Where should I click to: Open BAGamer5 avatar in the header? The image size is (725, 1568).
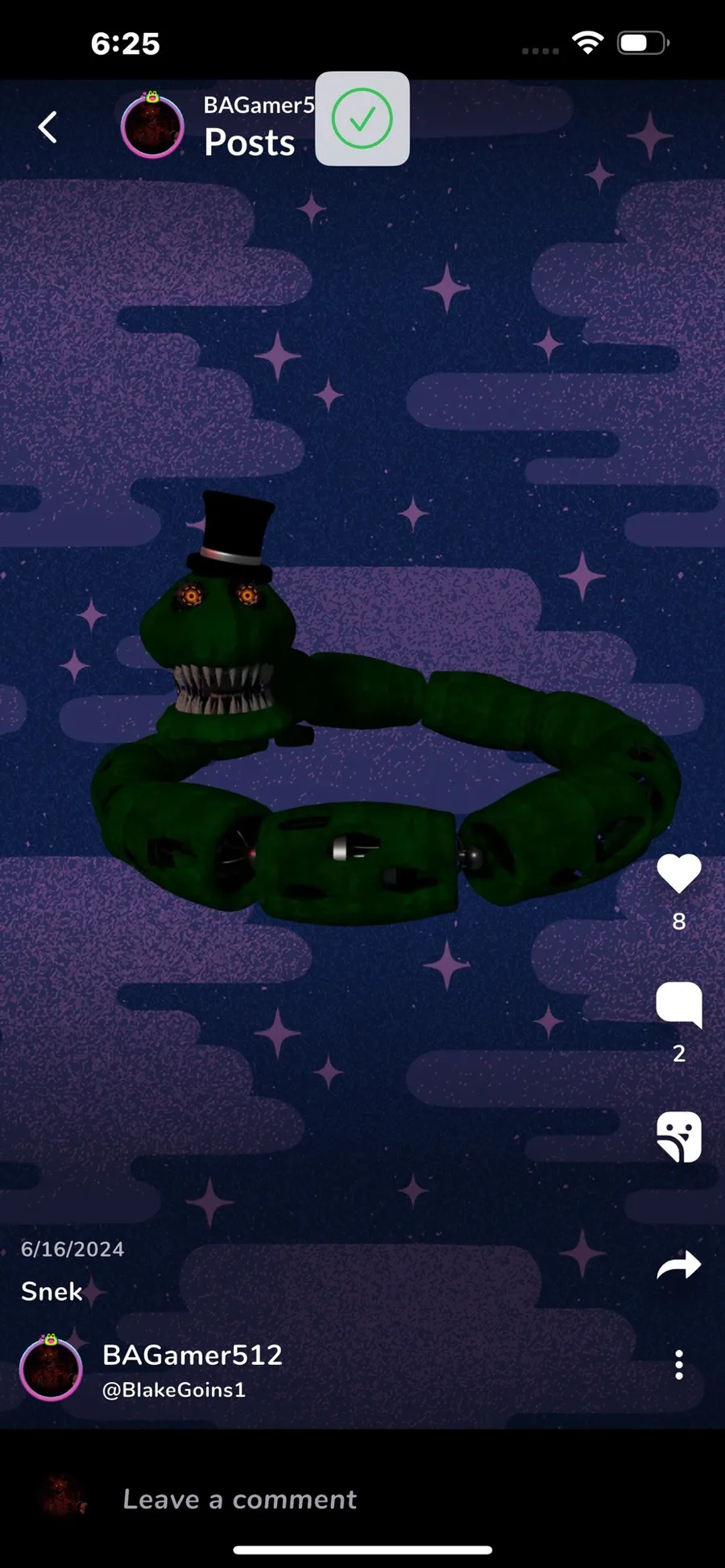click(x=152, y=126)
